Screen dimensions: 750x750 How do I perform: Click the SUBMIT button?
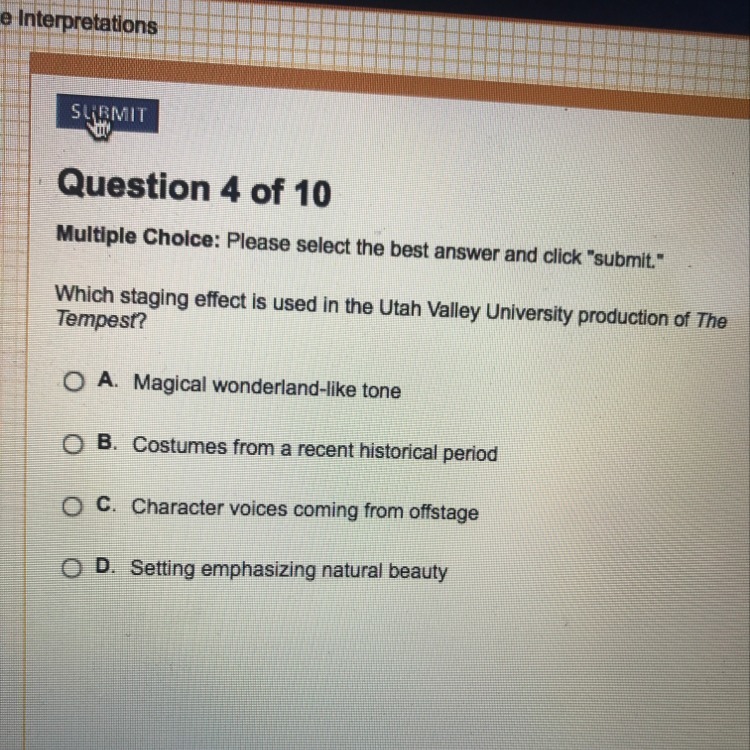pyautogui.click(x=107, y=114)
